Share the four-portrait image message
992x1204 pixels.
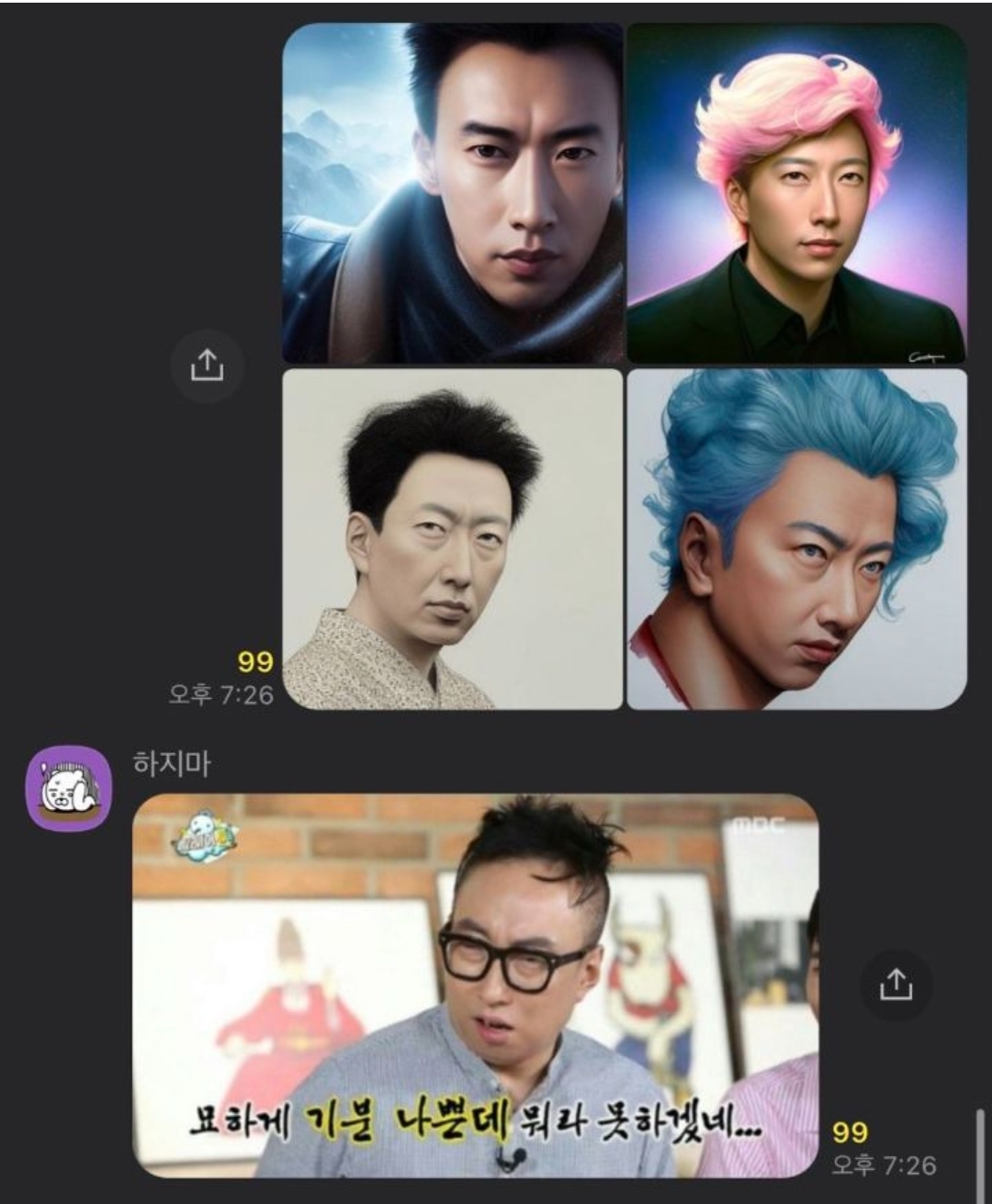pos(207,366)
